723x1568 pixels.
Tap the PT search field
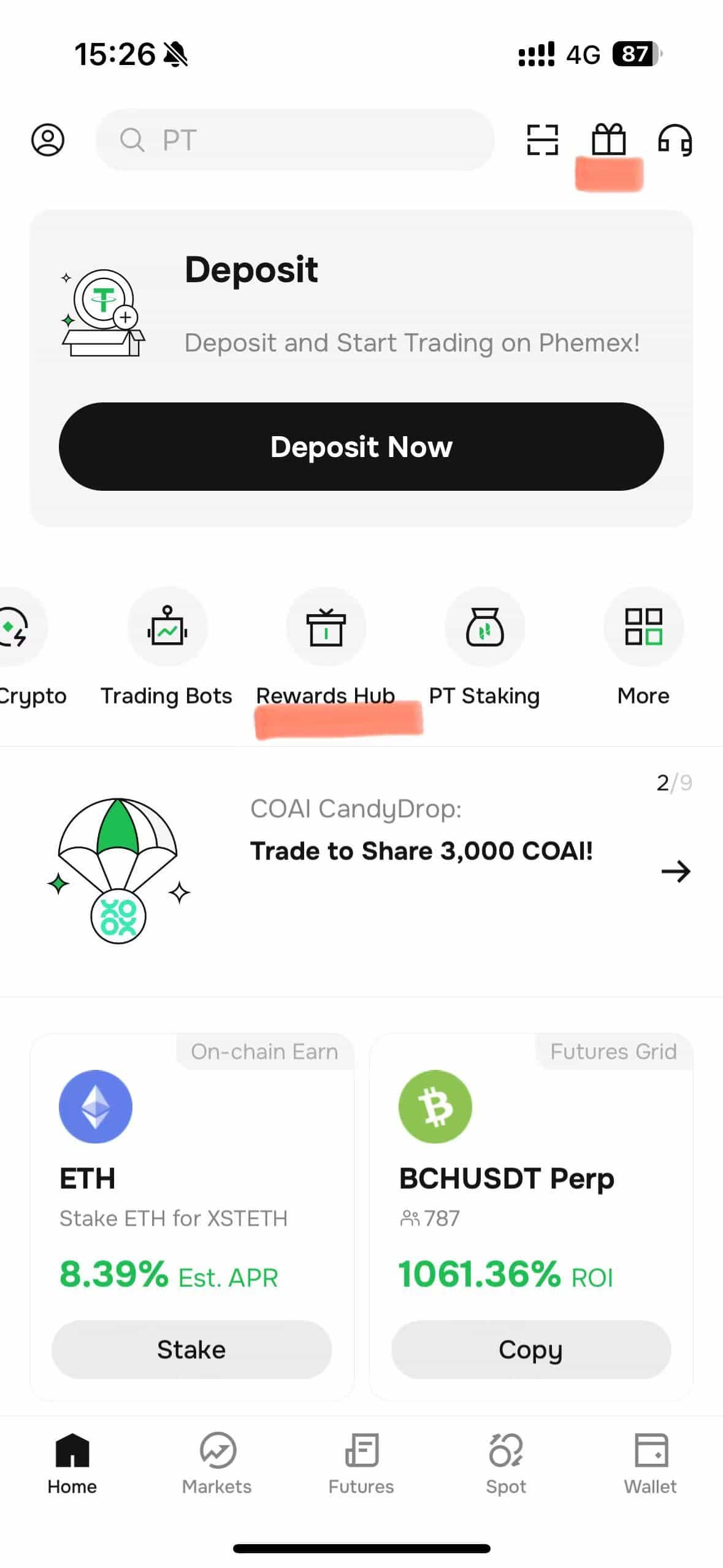(x=294, y=140)
